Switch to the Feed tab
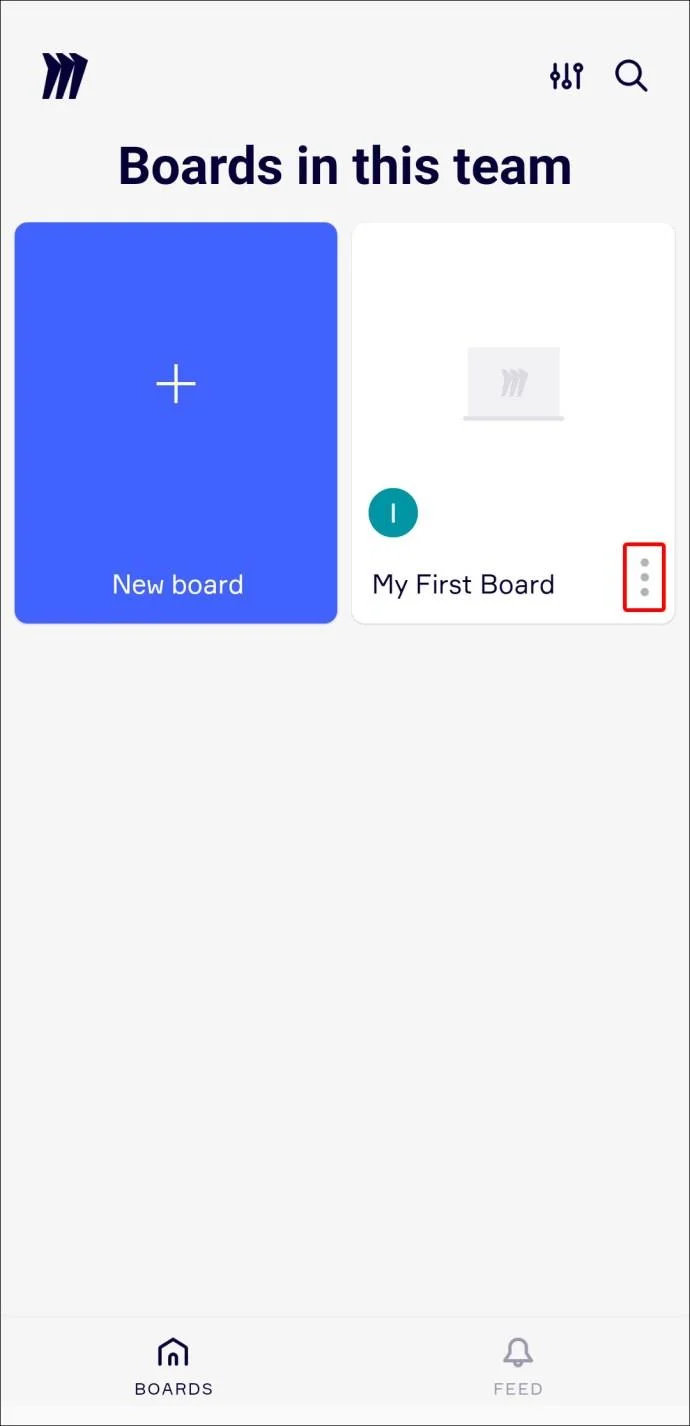 click(517, 1366)
